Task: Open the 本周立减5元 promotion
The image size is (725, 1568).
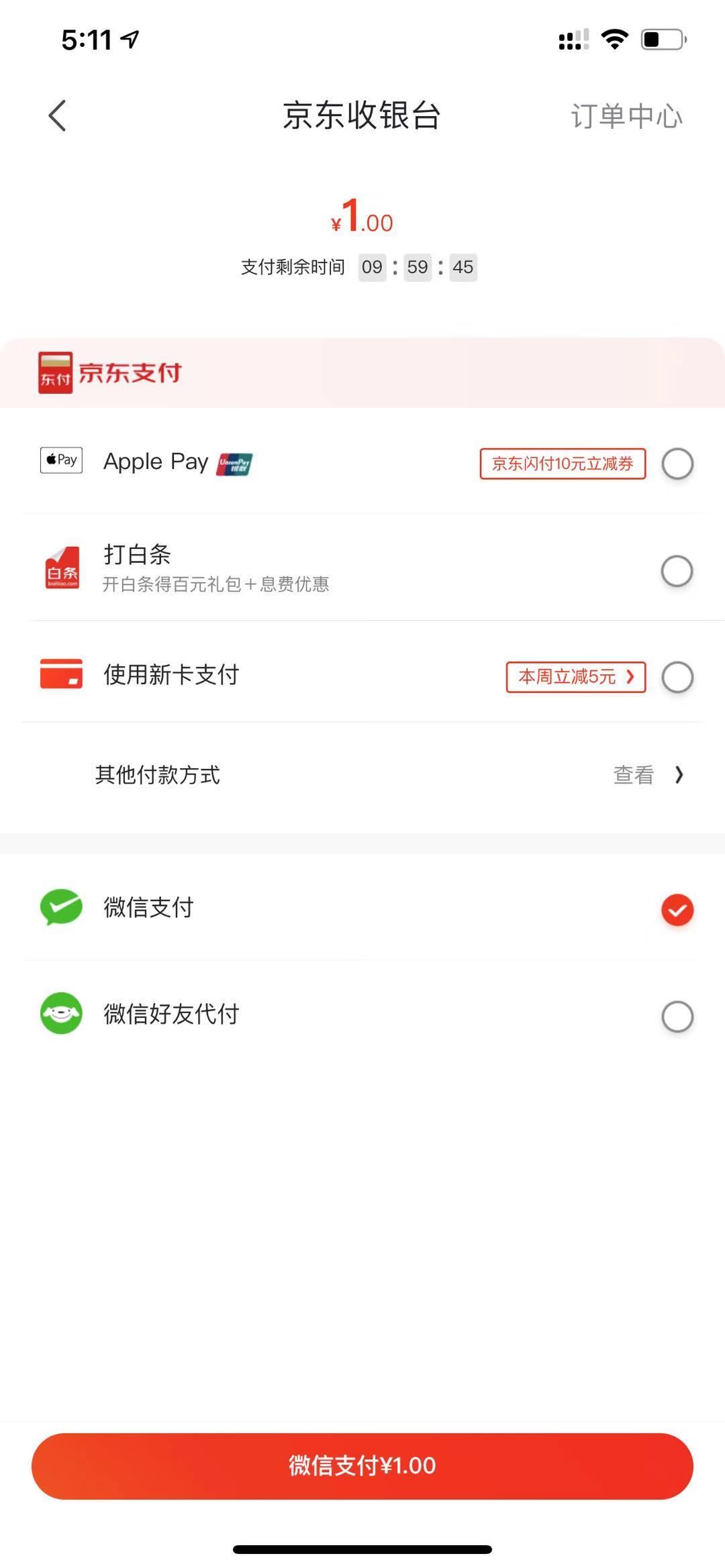Action: point(575,677)
